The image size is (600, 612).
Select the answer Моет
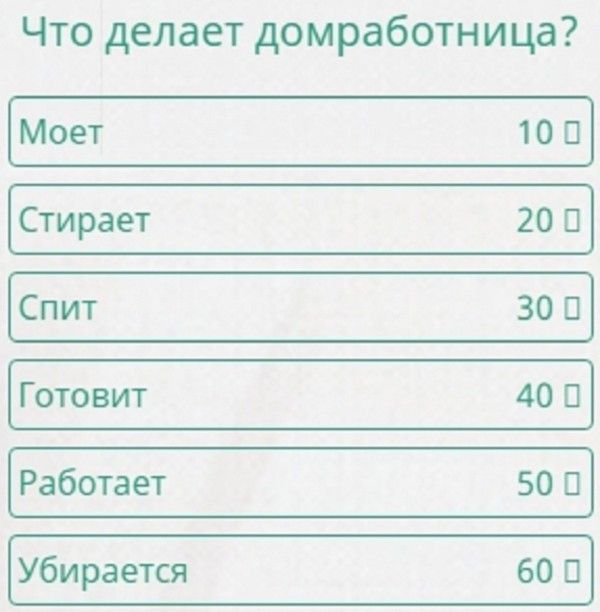pos(300,131)
